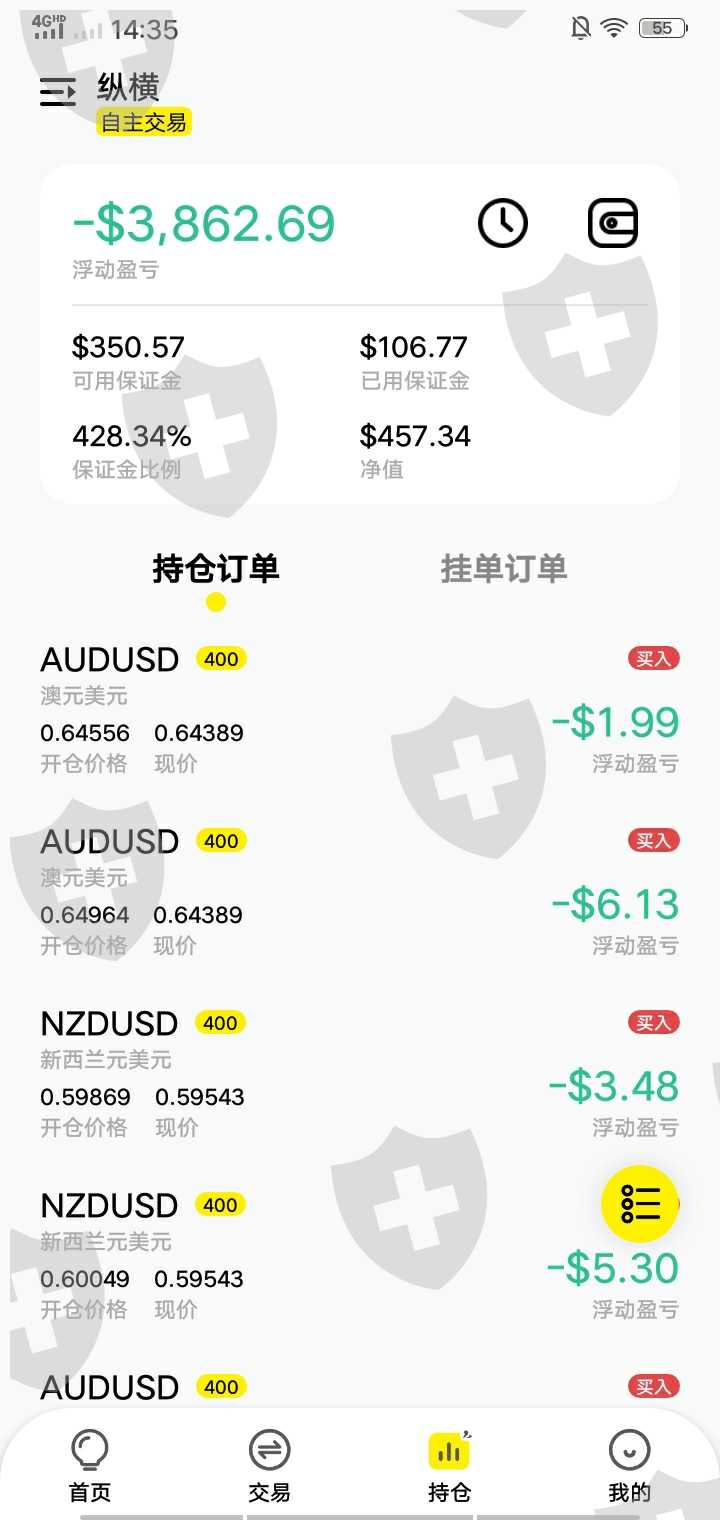Open the 持仓 bottom tab
The height and width of the screenshot is (1520, 720).
[x=449, y=1466]
